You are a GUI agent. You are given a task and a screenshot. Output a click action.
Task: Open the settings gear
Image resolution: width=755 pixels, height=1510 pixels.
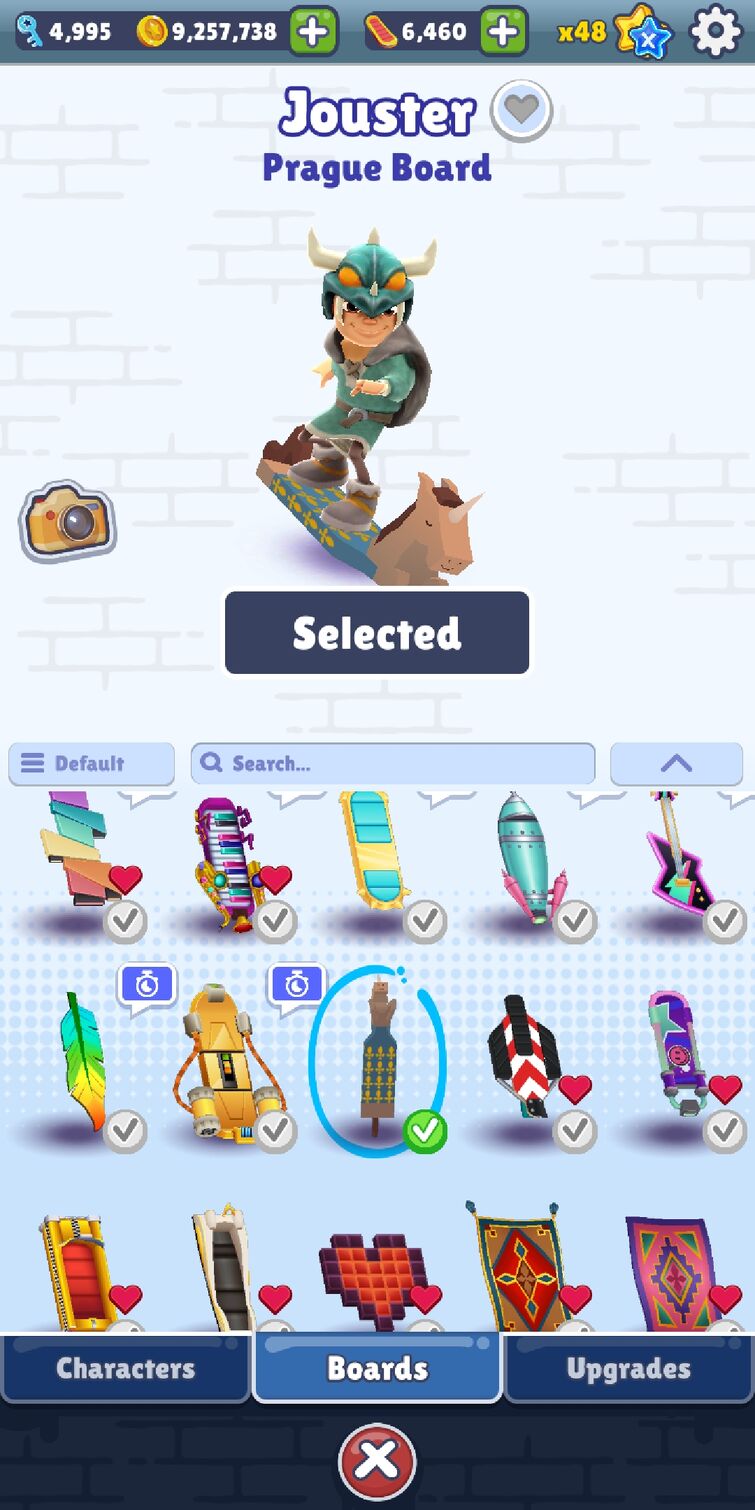tap(716, 32)
